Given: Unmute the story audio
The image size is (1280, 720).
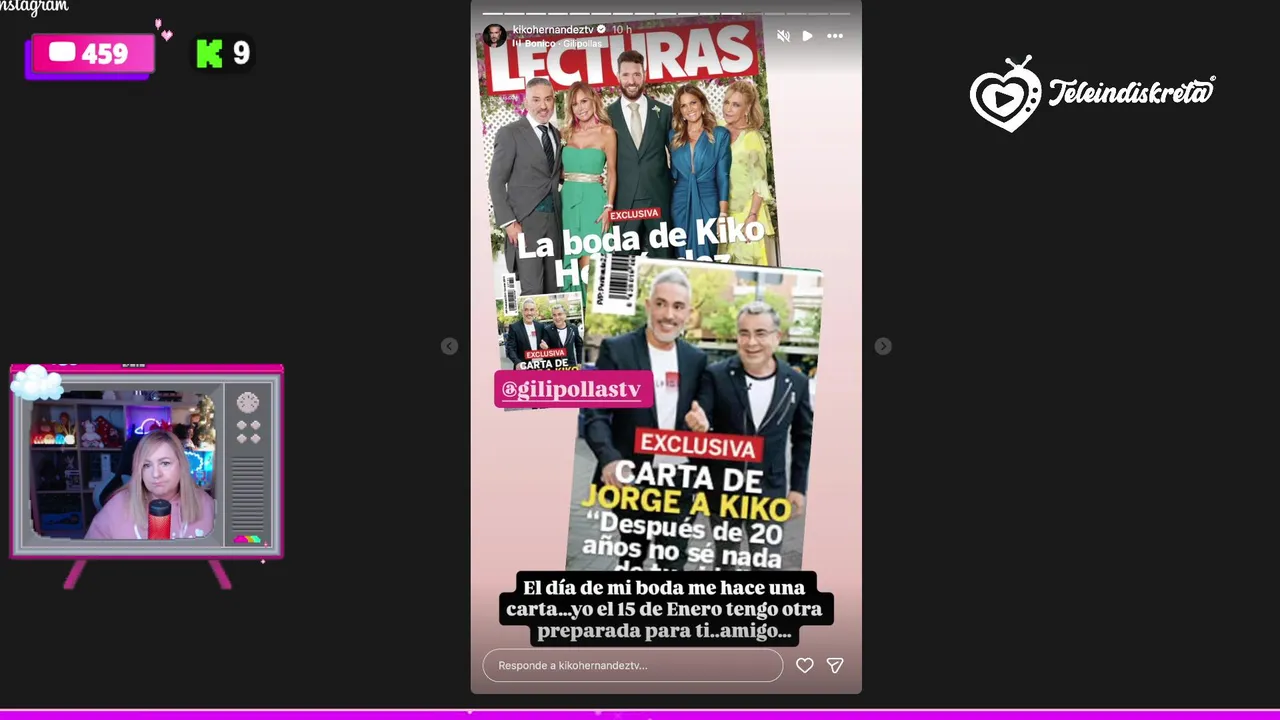Looking at the screenshot, I should 783,36.
